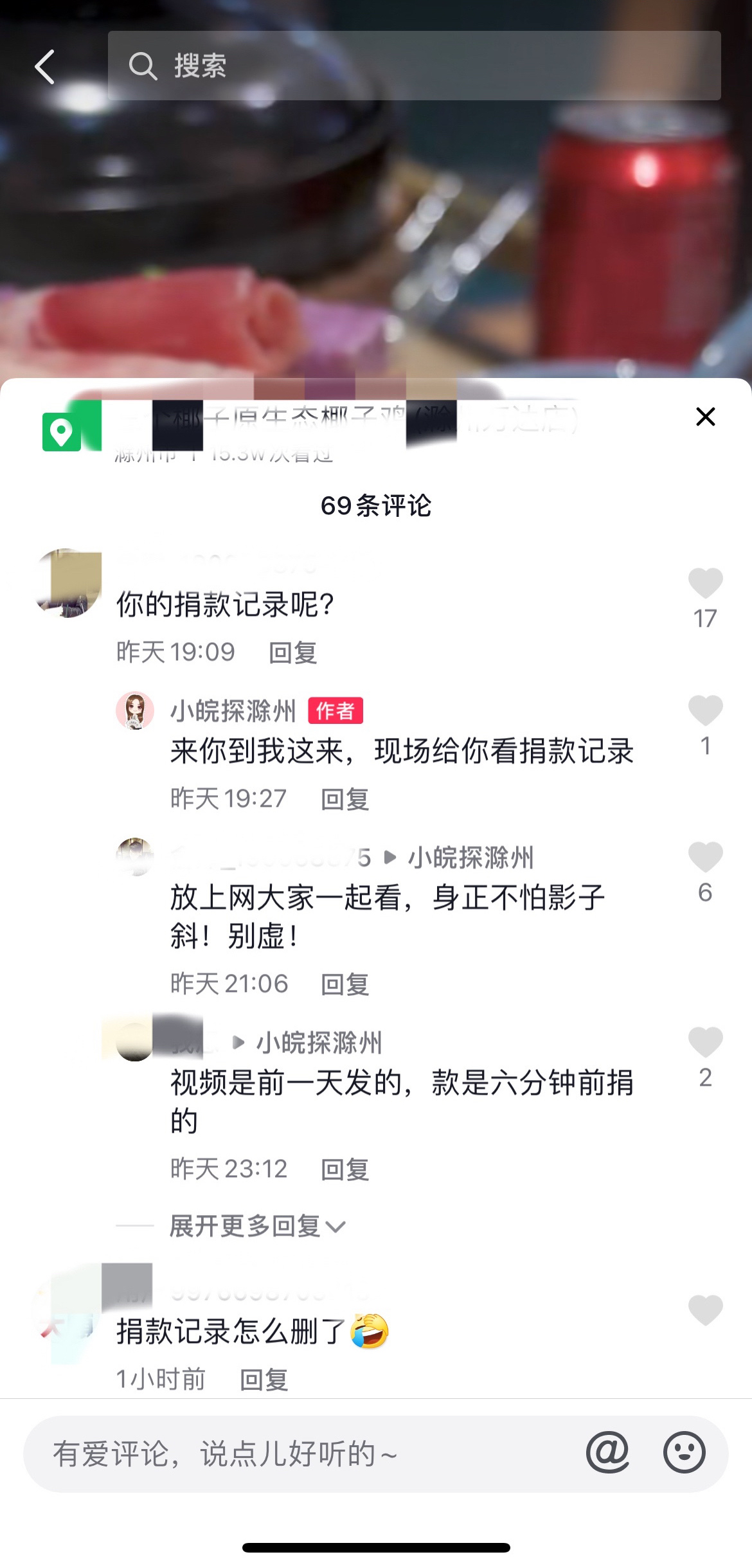Viewport: 752px width, 1568px height.
Task: Close the comments panel
Action: pyautogui.click(x=705, y=417)
